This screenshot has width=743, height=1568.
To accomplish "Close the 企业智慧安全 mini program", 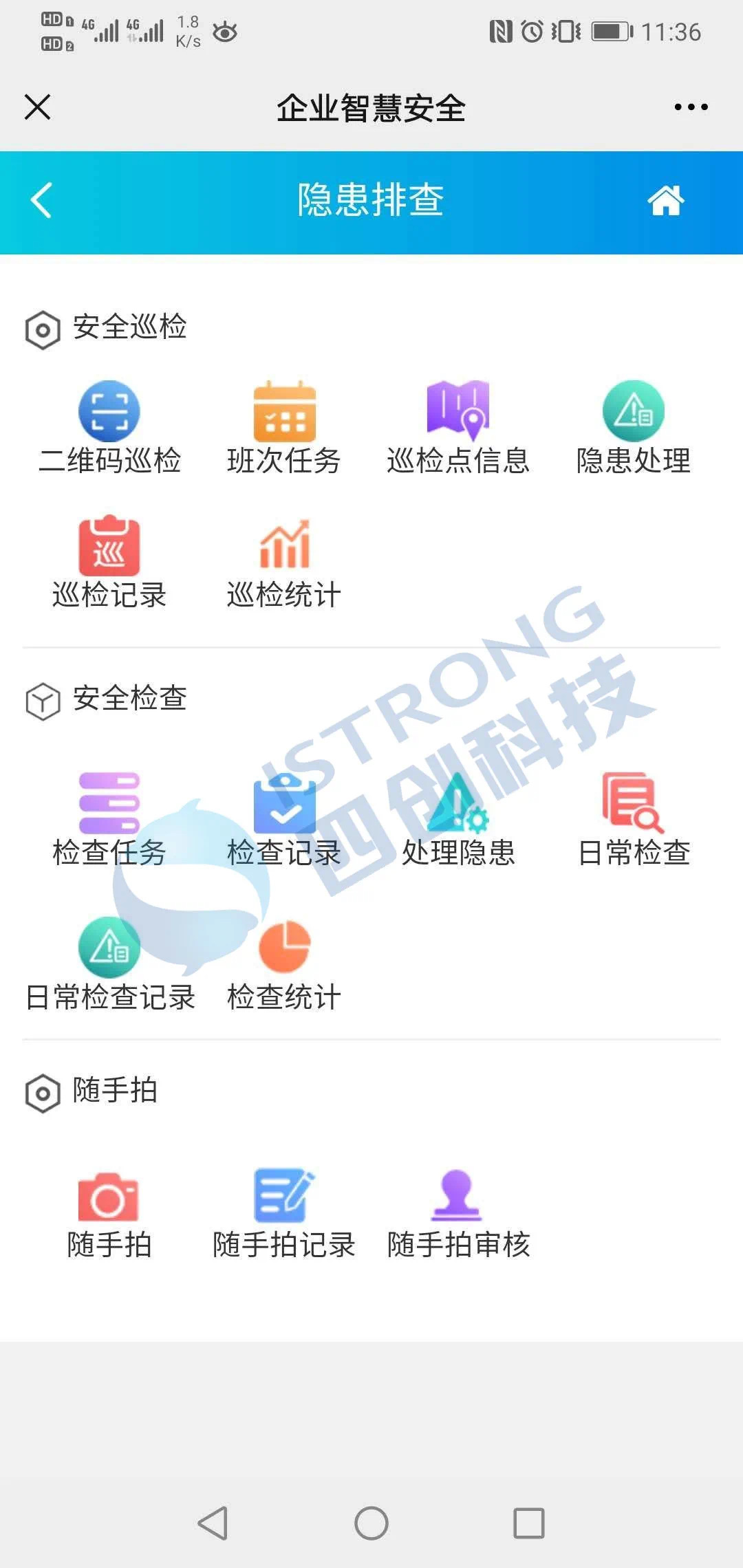I will point(38,107).
